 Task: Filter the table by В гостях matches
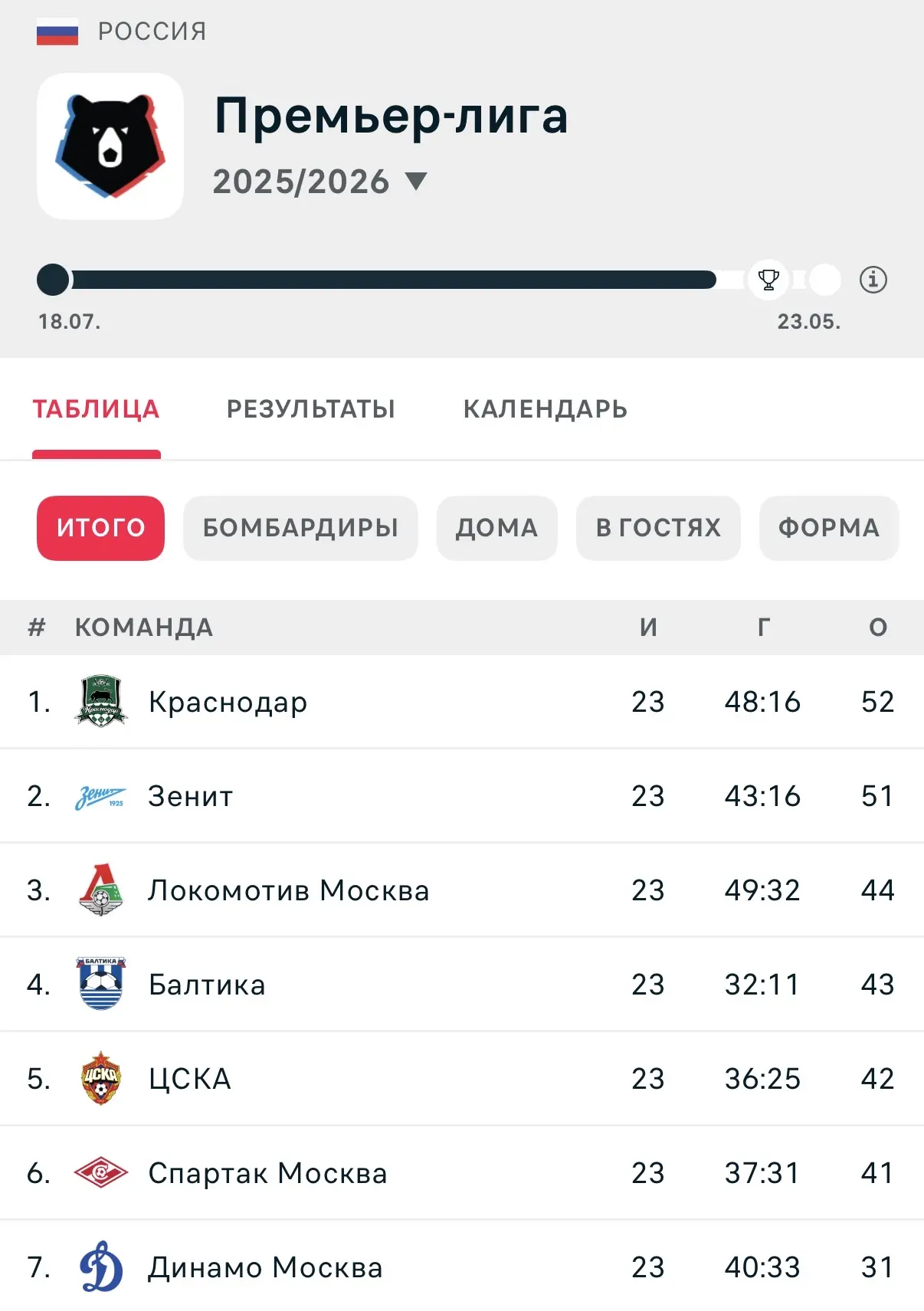658,528
